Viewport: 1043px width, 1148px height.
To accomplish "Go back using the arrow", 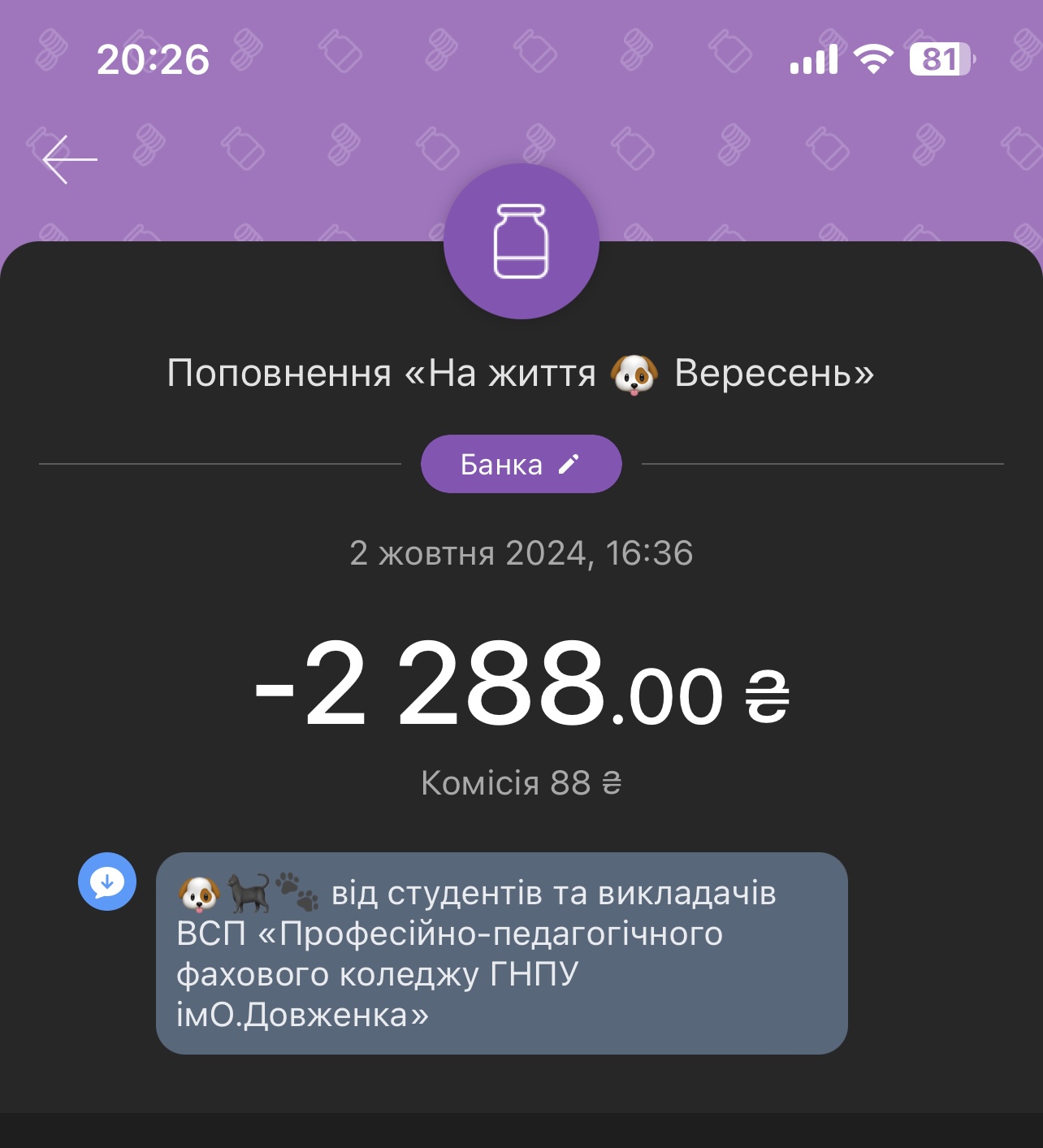I will (70, 159).
